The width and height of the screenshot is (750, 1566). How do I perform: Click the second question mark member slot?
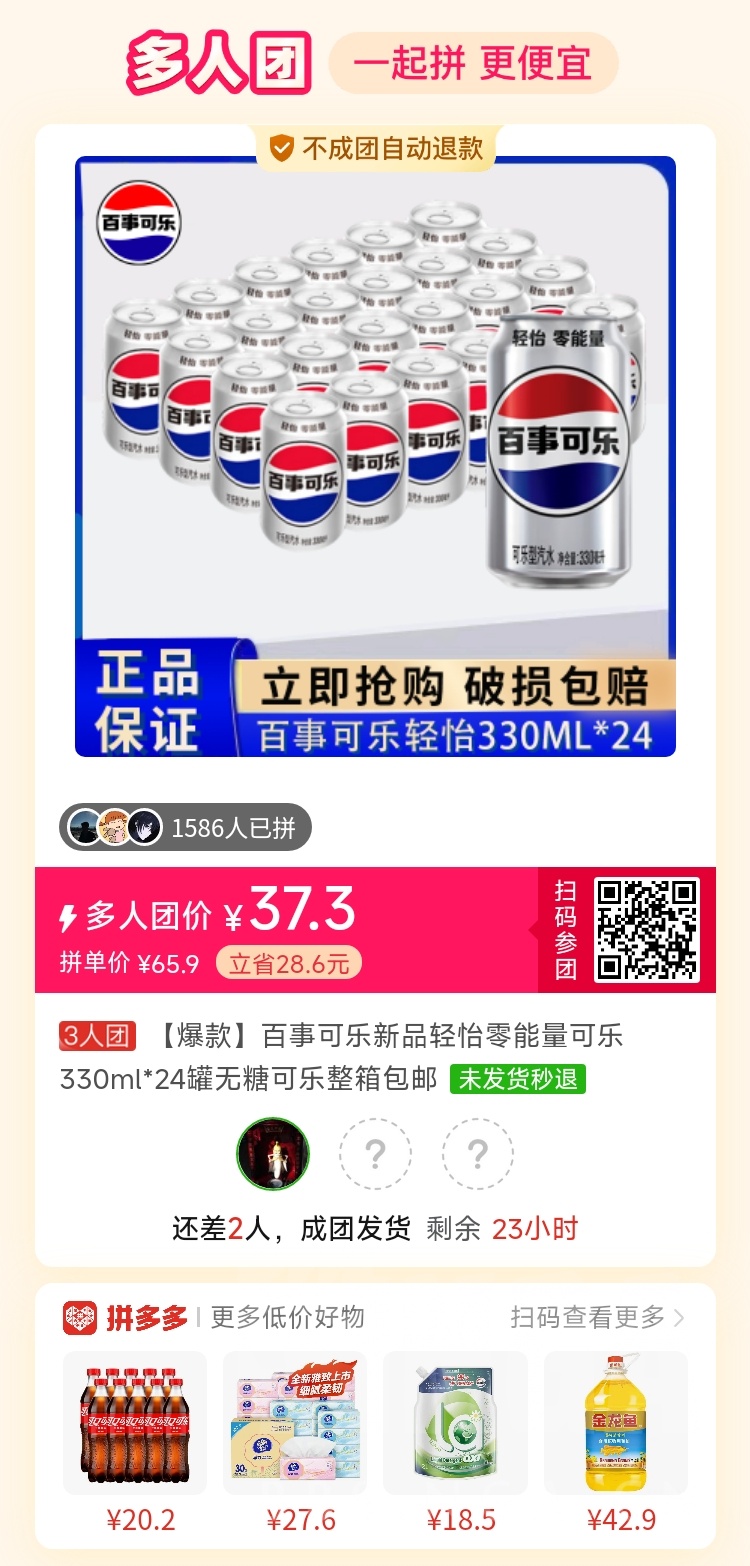(x=477, y=1154)
